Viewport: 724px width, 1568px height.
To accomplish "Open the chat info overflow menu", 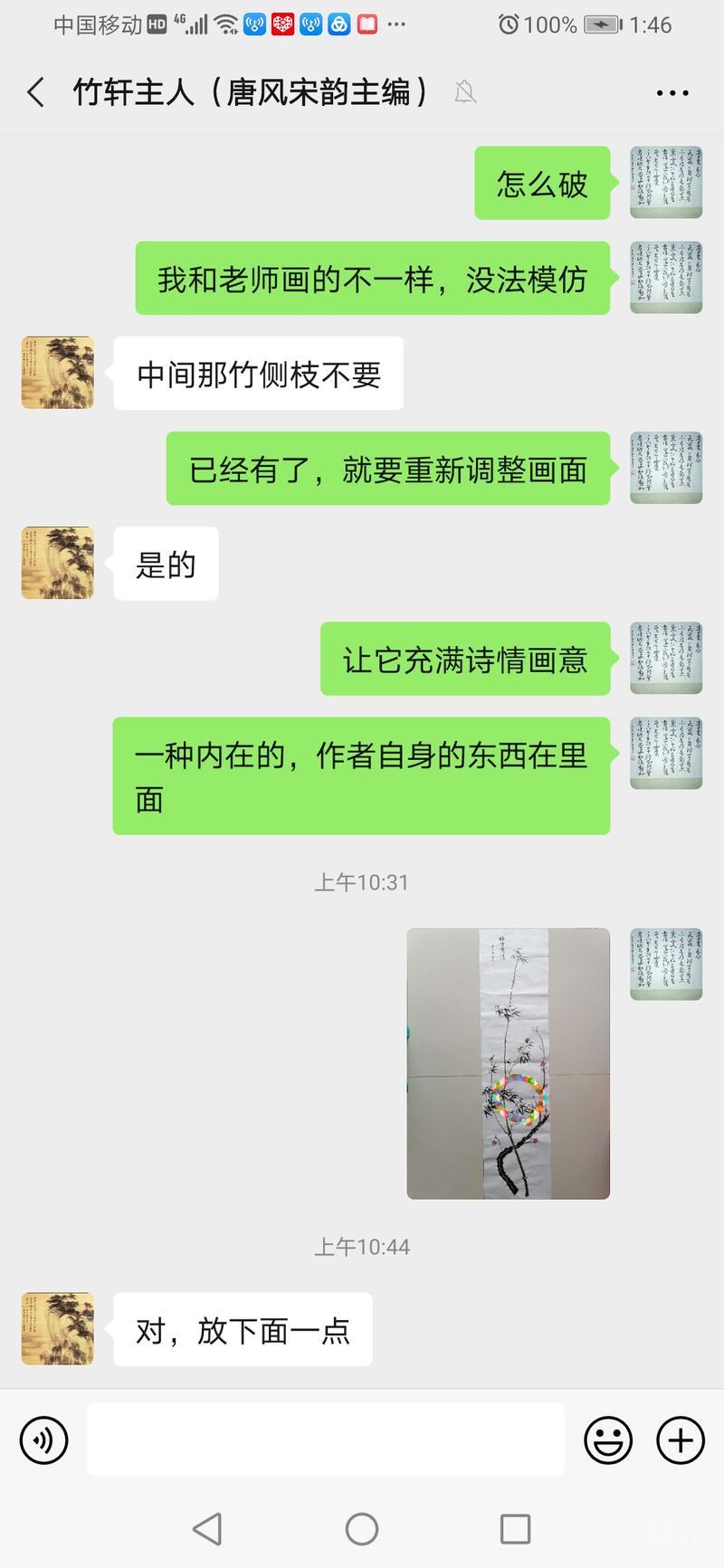I will 672,92.
